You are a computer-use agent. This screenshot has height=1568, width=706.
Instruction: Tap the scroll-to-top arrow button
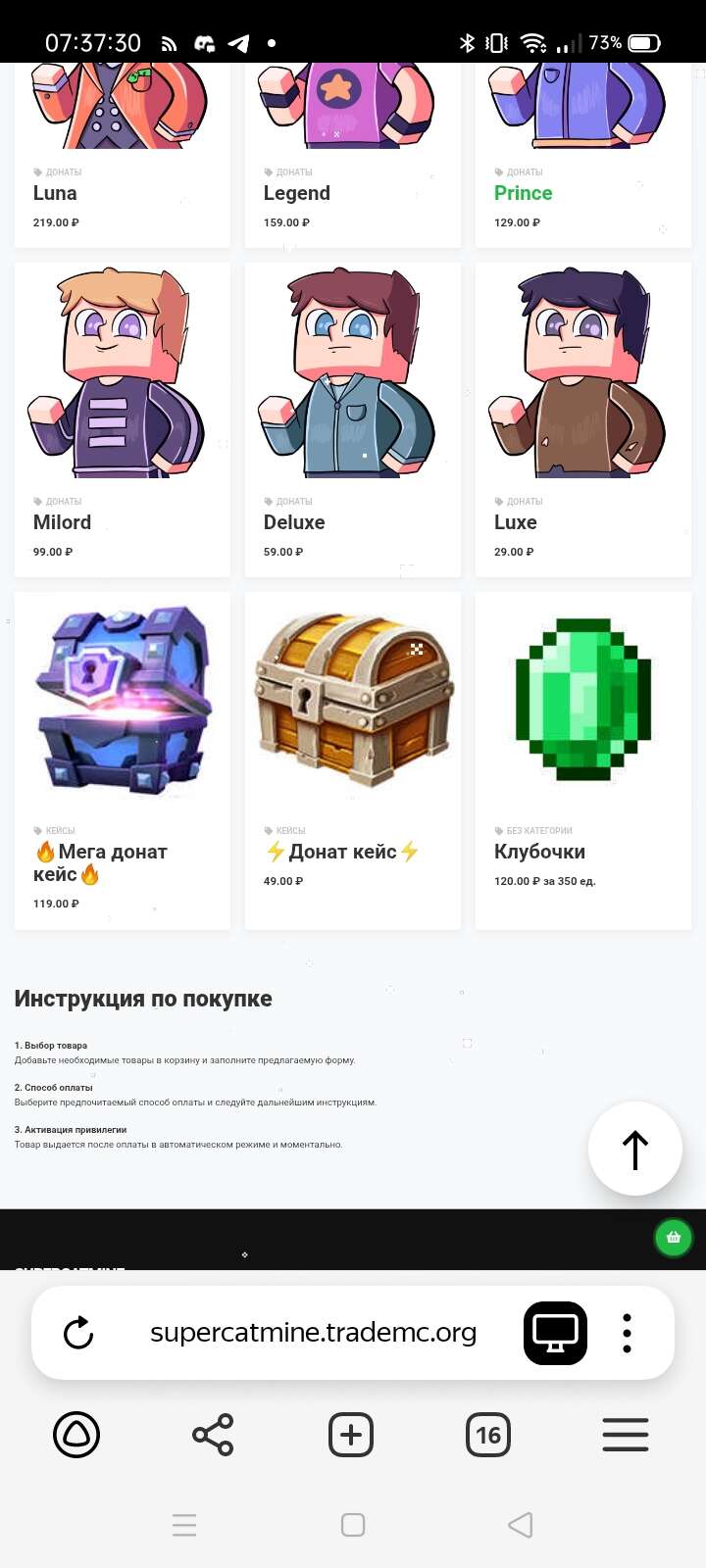click(x=635, y=1149)
